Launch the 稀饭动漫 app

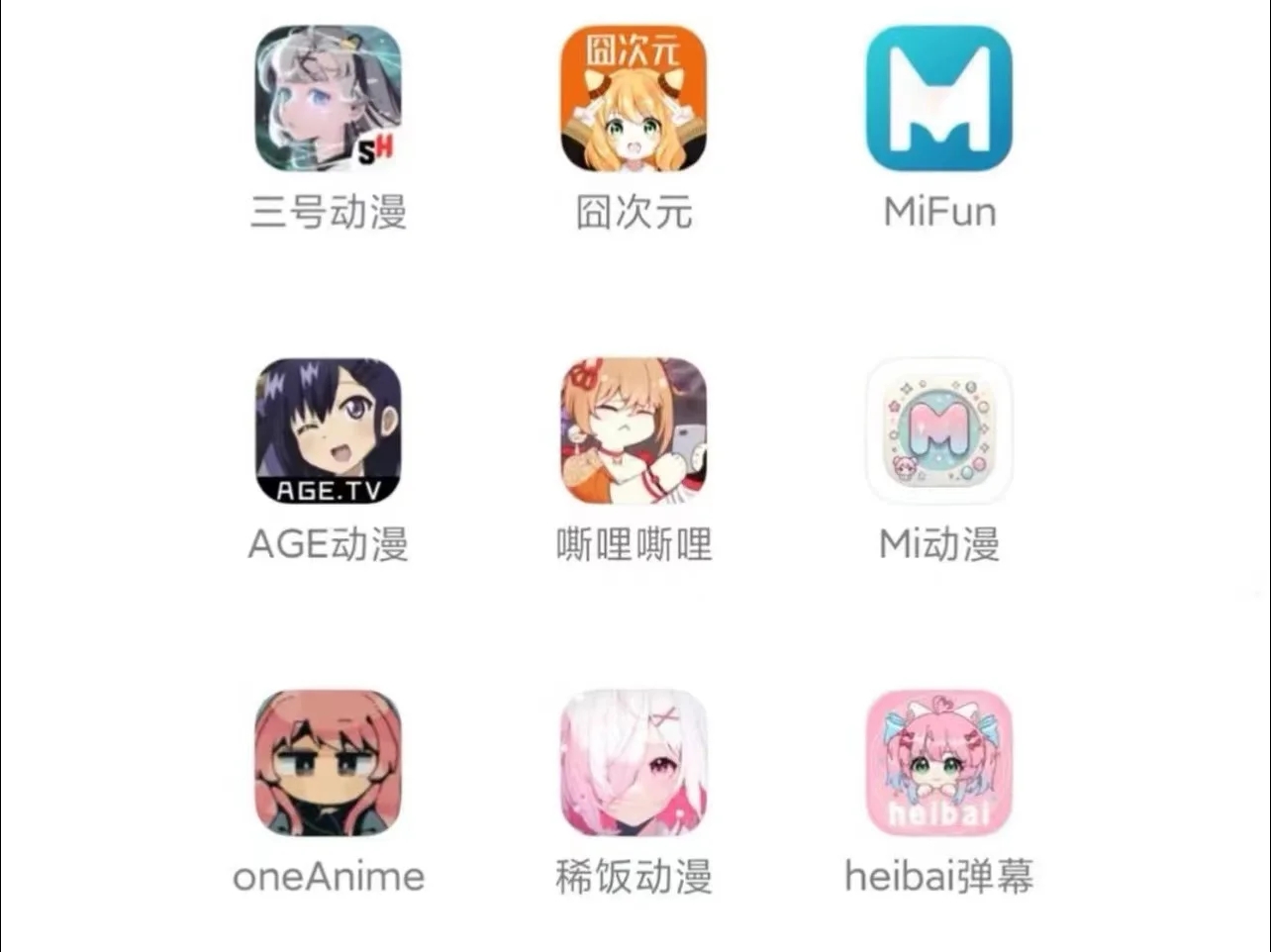[x=634, y=763]
